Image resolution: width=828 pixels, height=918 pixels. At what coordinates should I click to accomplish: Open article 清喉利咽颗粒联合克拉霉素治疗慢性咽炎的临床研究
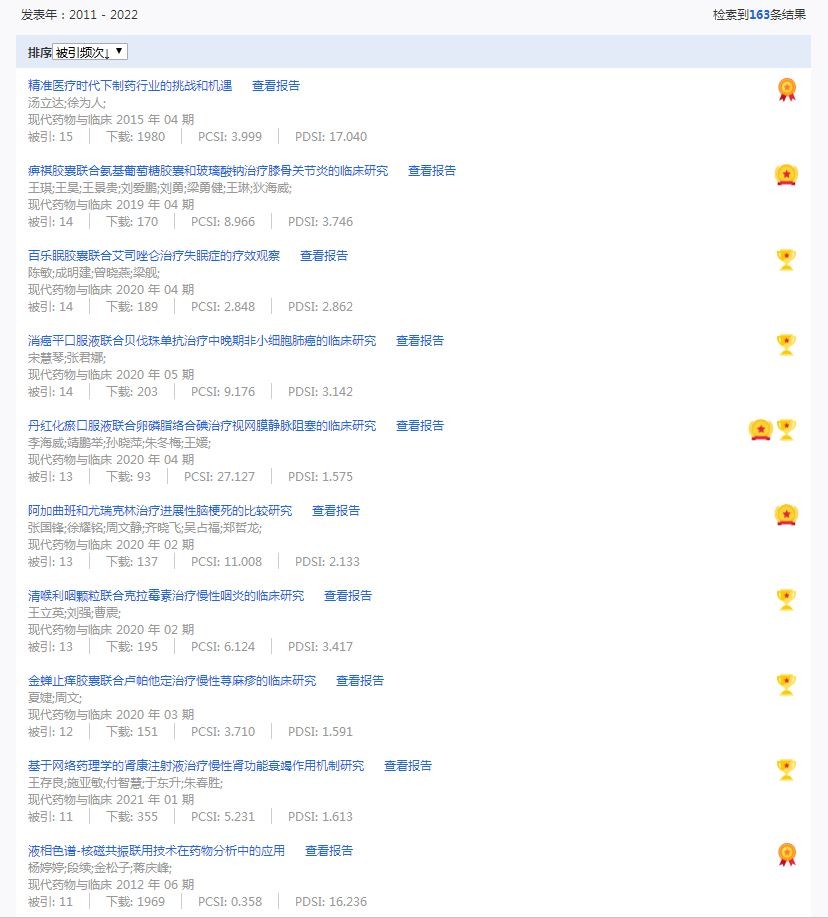pyautogui.click(x=166, y=596)
